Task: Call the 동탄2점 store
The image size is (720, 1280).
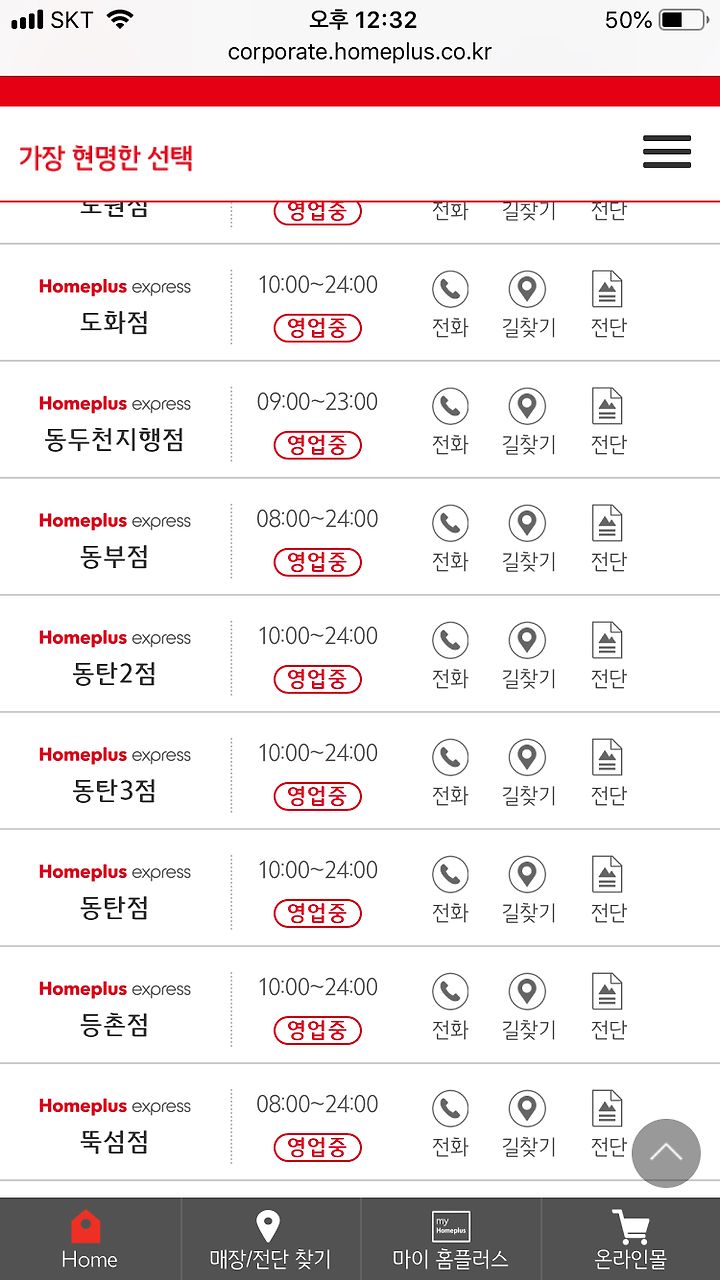Action: (x=450, y=656)
